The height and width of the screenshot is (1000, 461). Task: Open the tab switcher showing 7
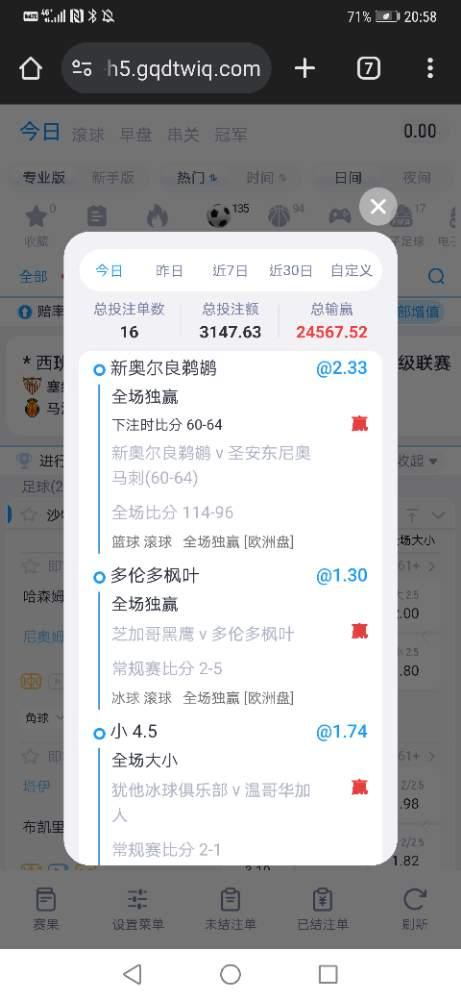pos(368,68)
